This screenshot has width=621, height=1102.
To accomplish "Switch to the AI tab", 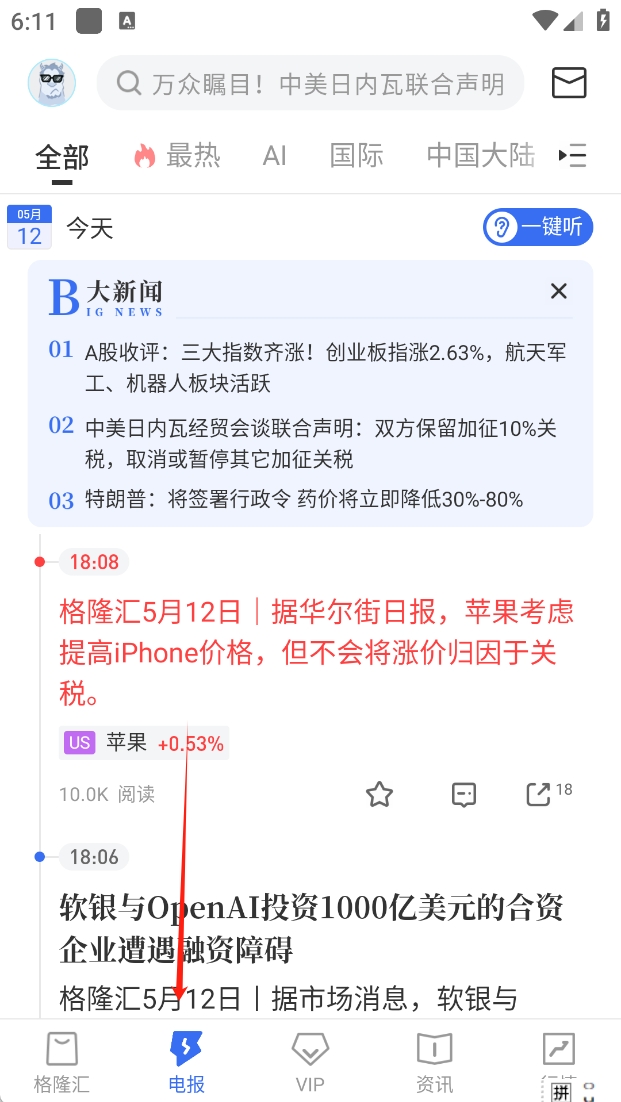I will pos(274,156).
